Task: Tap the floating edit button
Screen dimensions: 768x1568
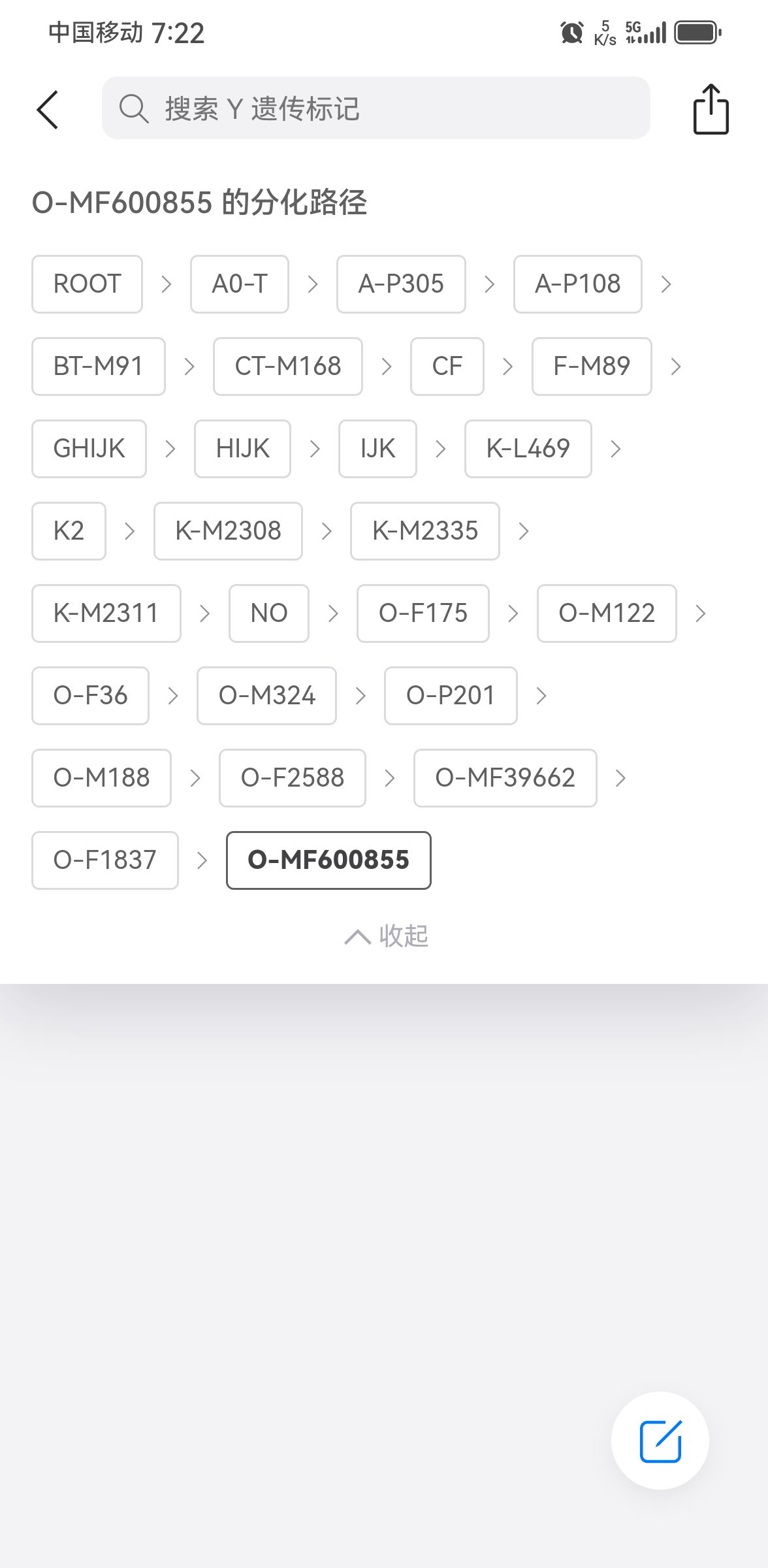Action: (x=660, y=1441)
